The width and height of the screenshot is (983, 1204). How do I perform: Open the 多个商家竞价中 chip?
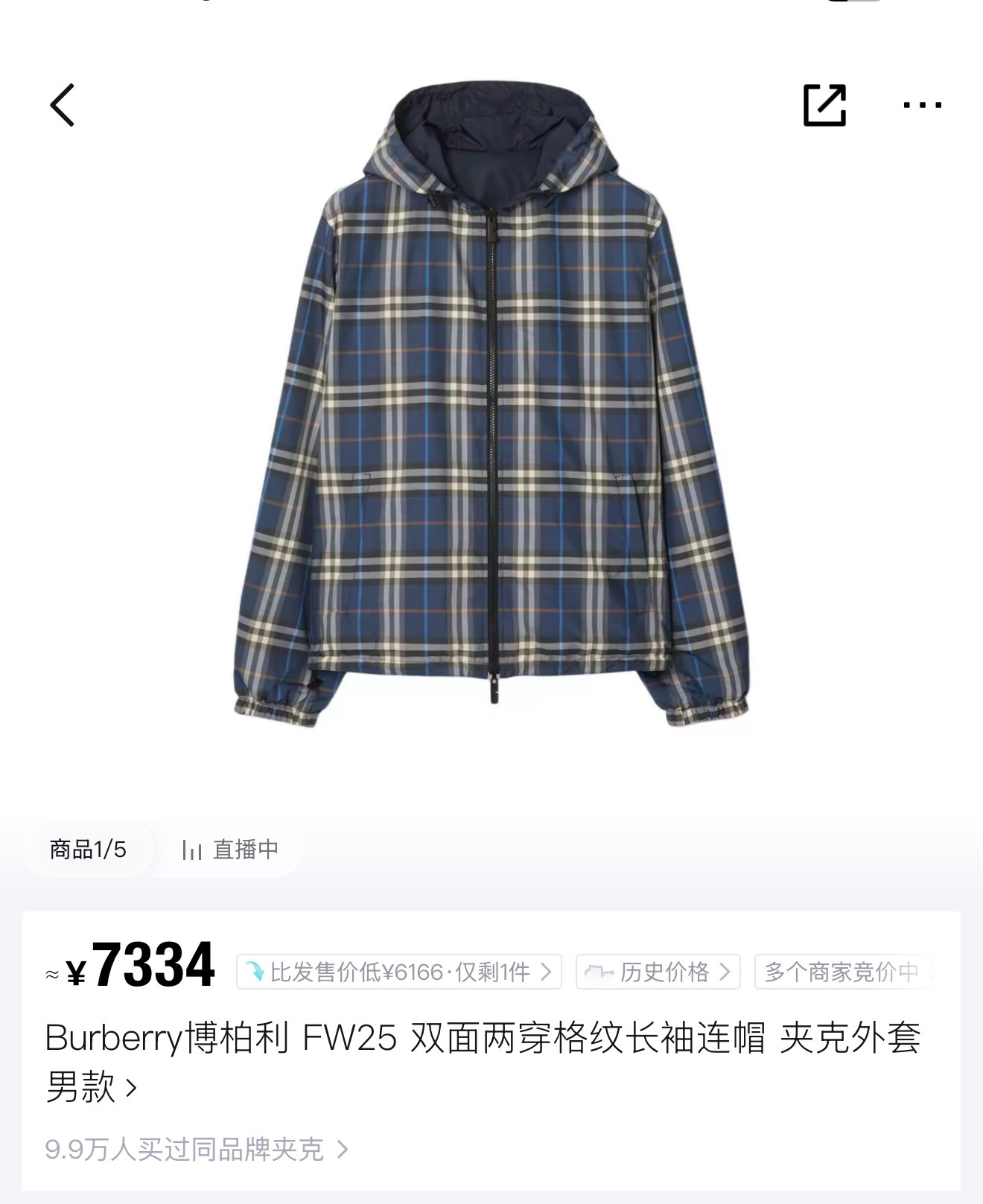[x=844, y=972]
